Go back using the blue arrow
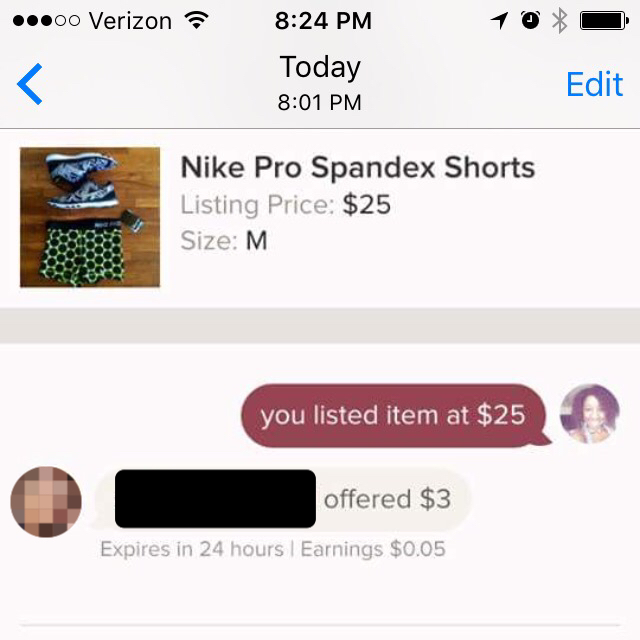640x640 pixels. tap(30, 84)
